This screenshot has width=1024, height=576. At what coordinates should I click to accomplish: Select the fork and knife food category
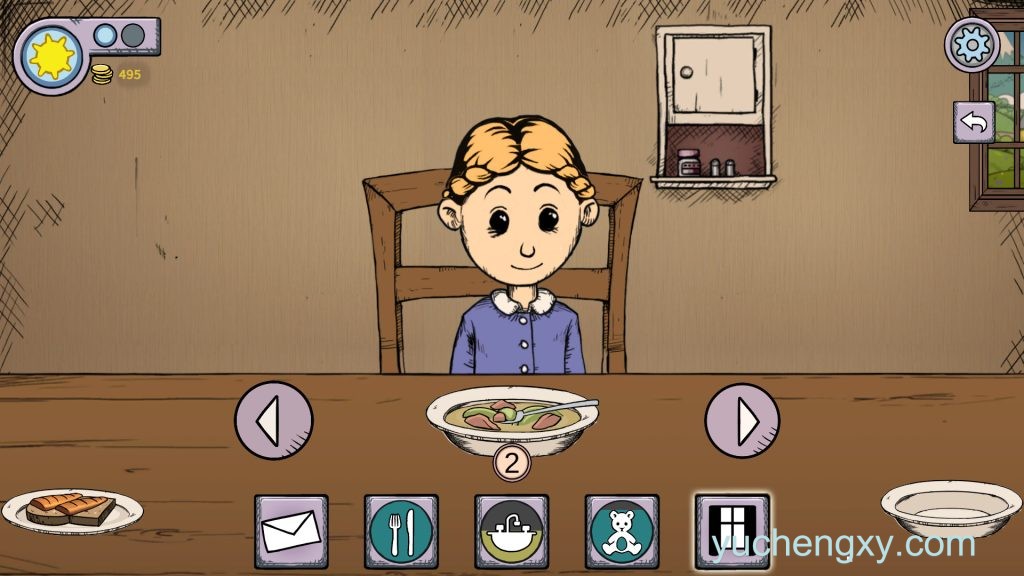(x=401, y=530)
